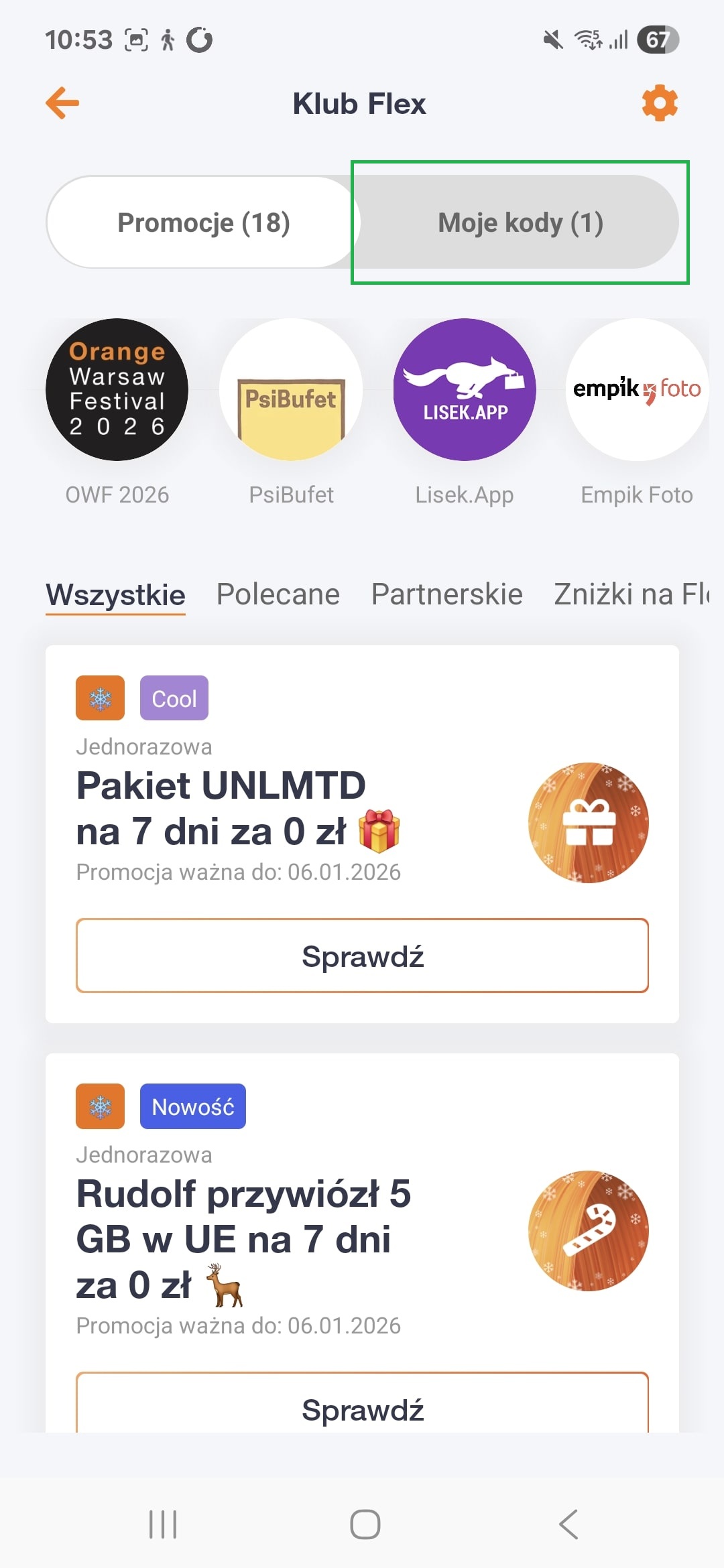This screenshot has width=724, height=1568.
Task: Go back using the orange arrow
Action: 62,103
